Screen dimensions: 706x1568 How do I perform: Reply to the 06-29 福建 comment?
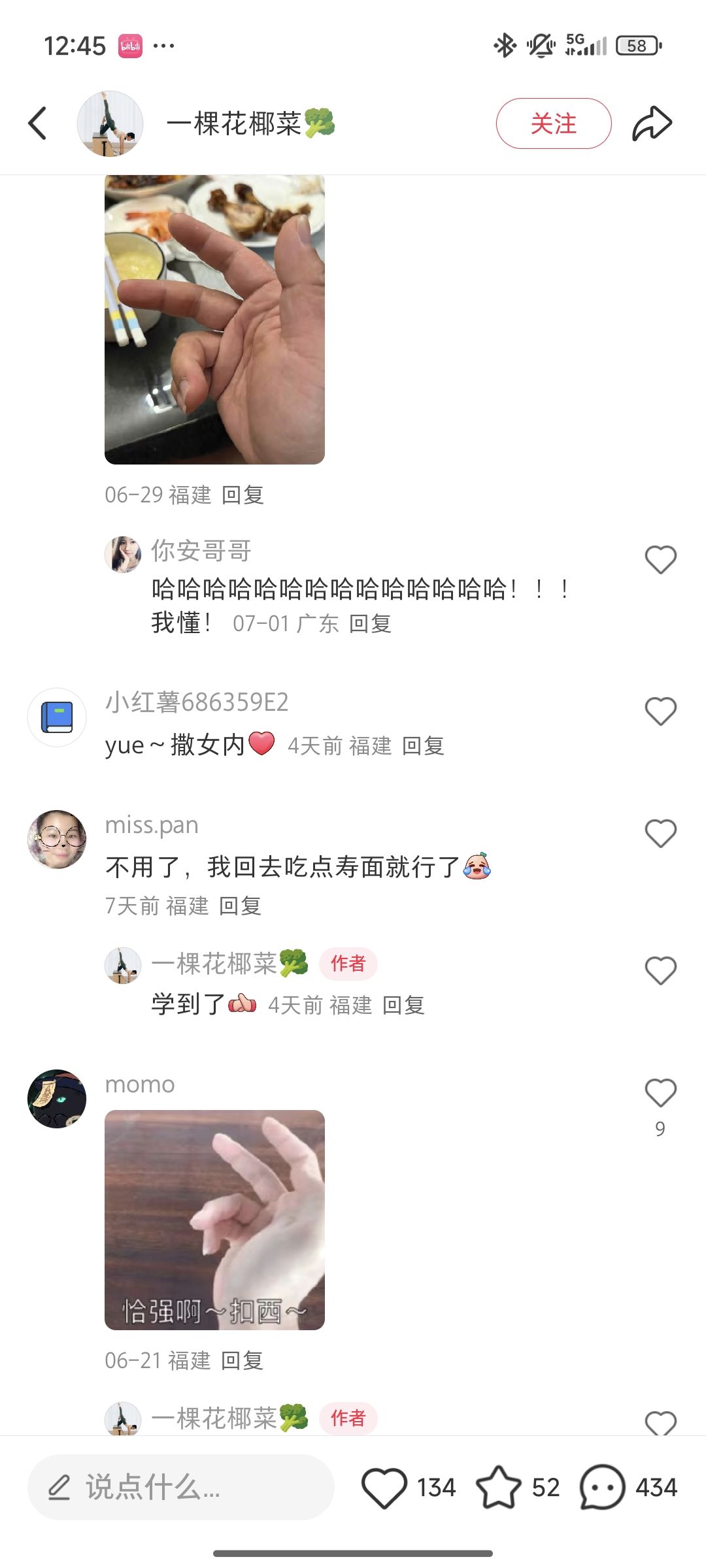pyautogui.click(x=243, y=495)
